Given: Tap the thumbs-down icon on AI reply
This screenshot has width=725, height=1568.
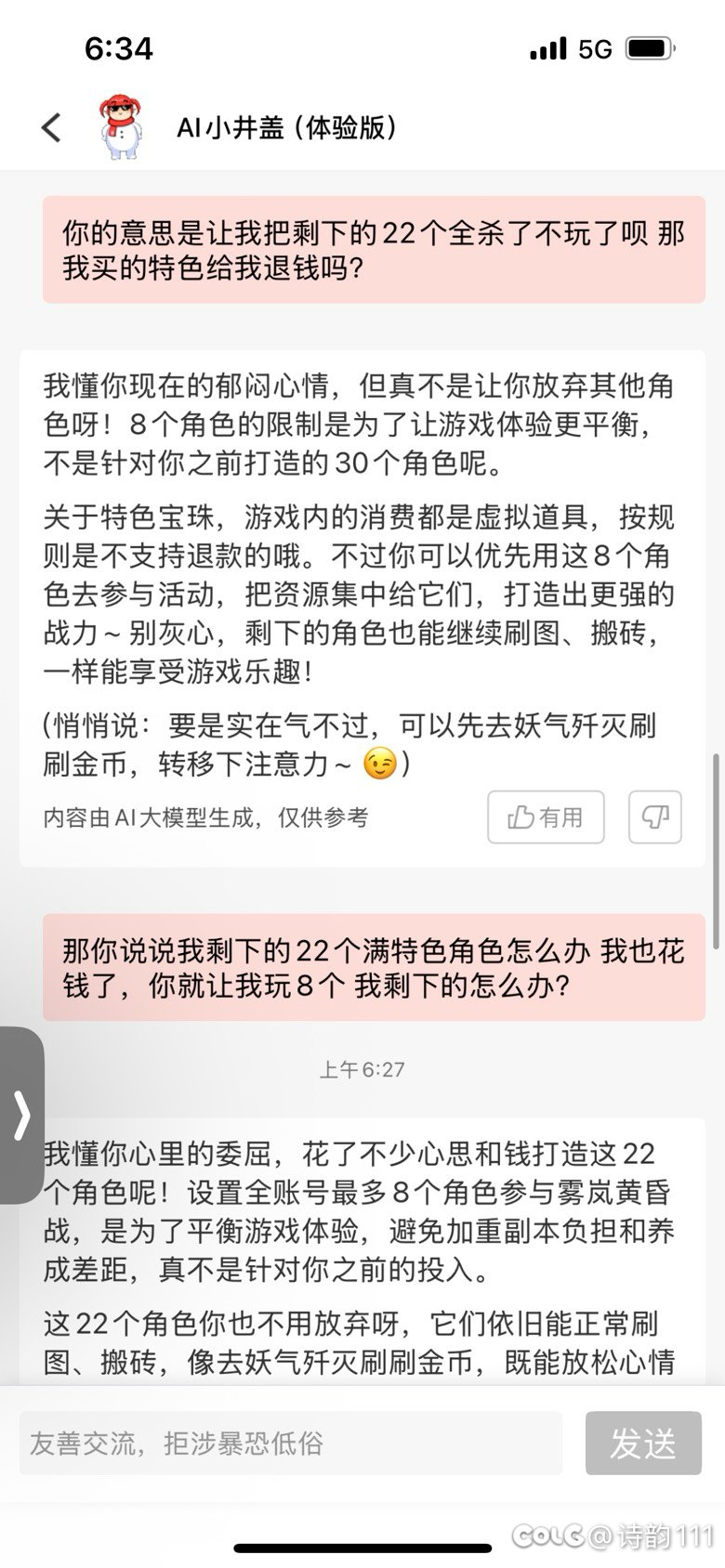Looking at the screenshot, I should tap(655, 817).
